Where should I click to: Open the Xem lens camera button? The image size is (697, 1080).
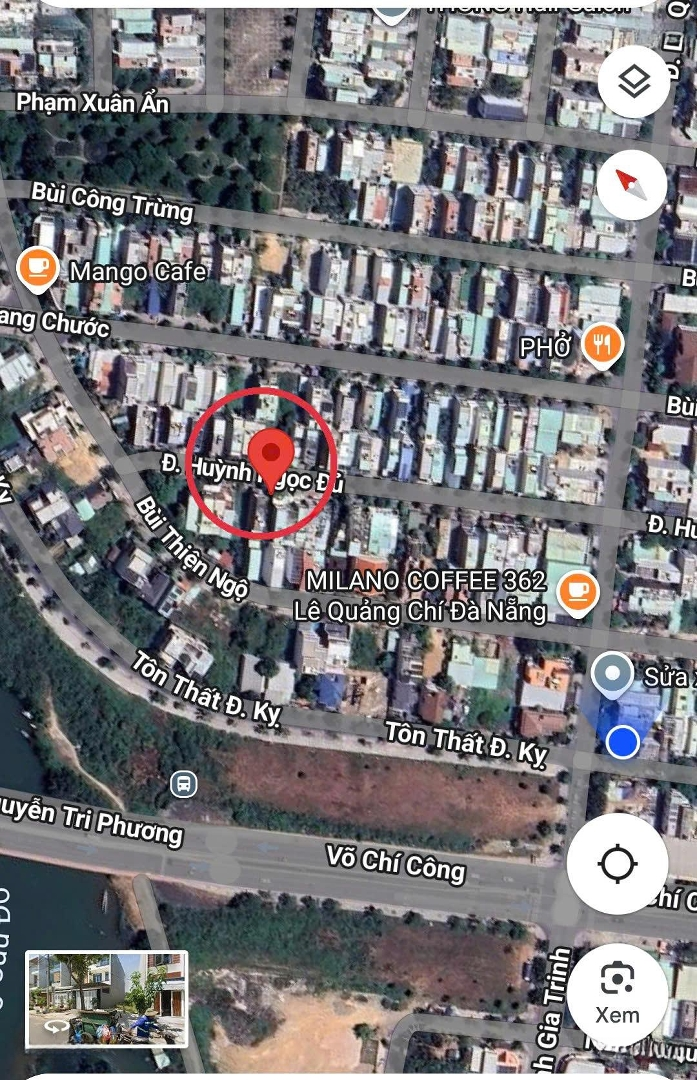[617, 993]
